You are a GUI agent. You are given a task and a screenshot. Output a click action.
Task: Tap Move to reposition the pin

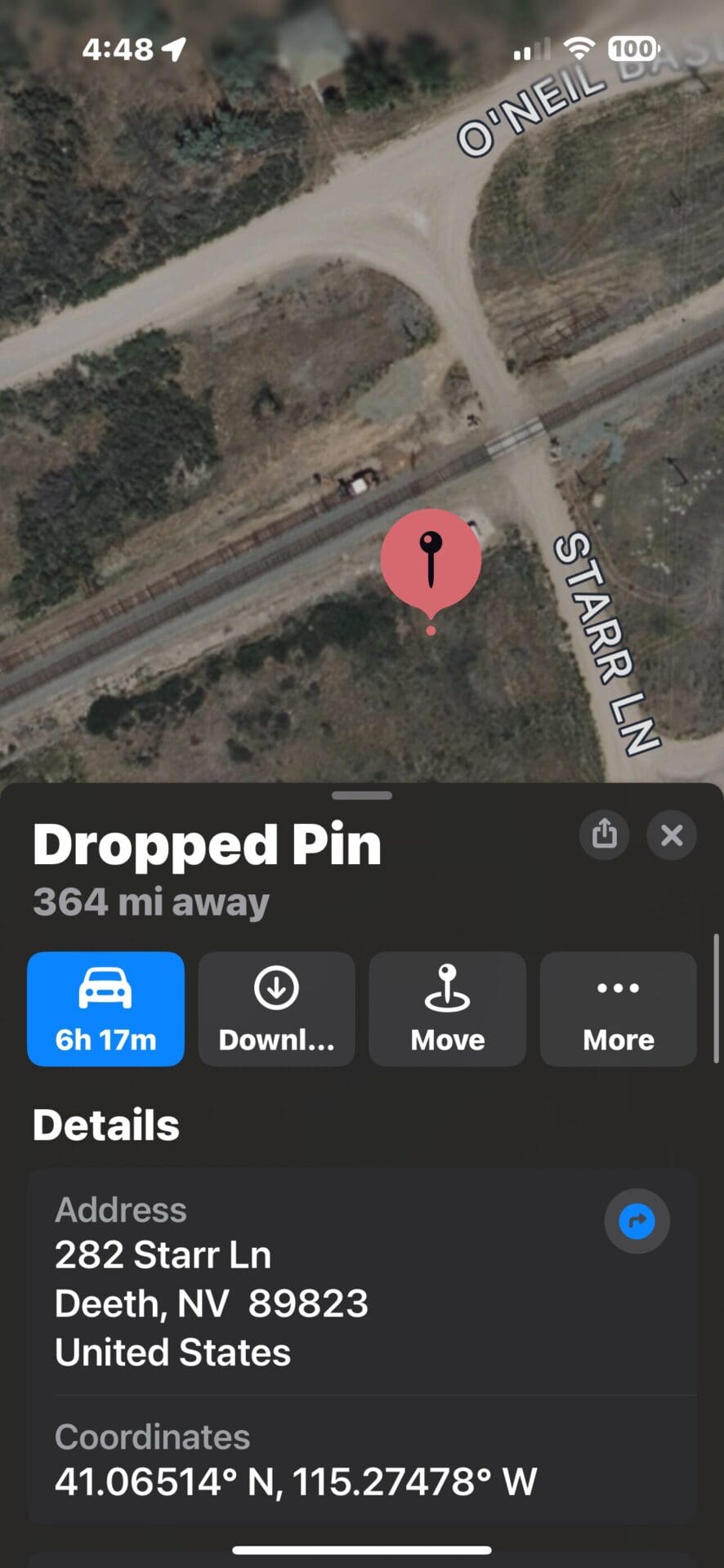(x=447, y=1009)
